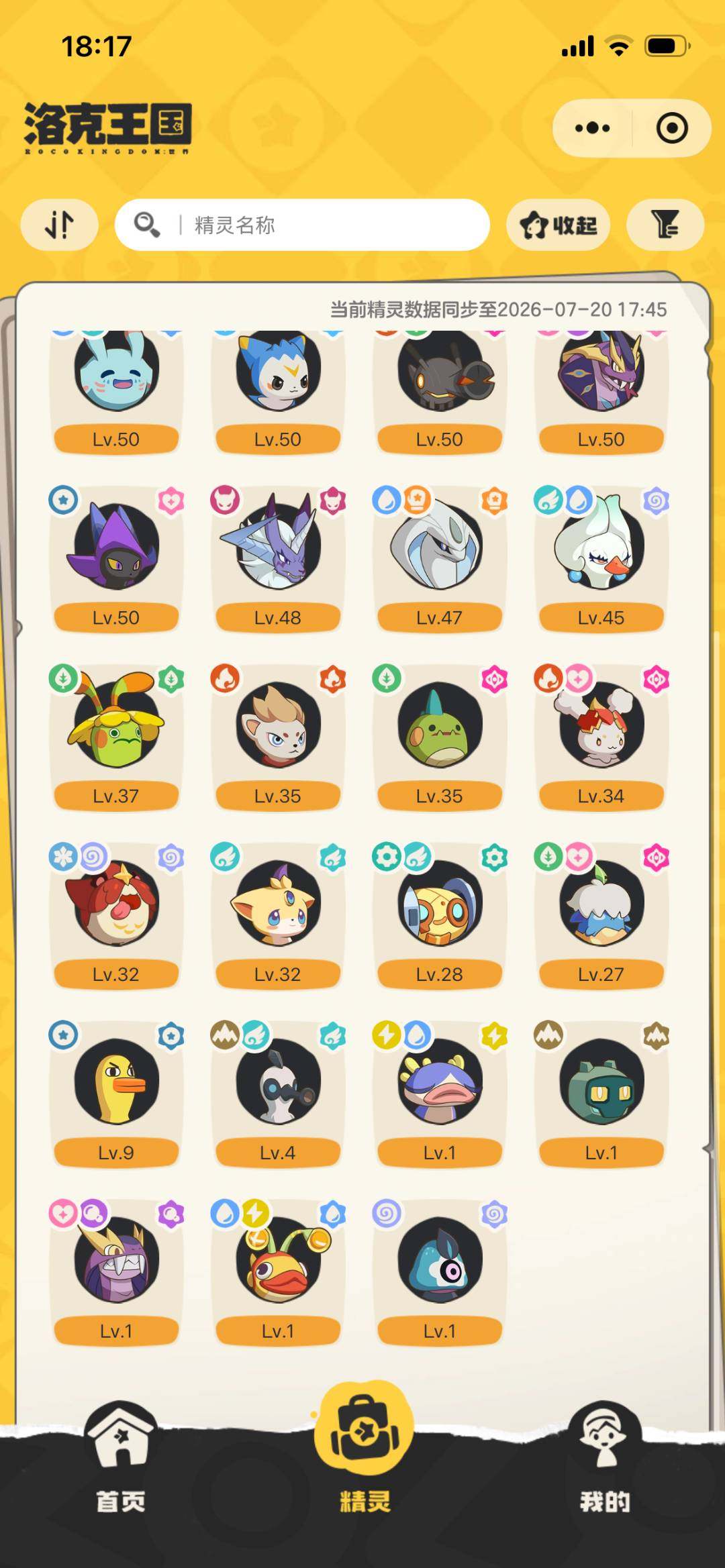The image size is (725, 1568).
Task: View the Lv.27 sprite card
Action: click(601, 916)
